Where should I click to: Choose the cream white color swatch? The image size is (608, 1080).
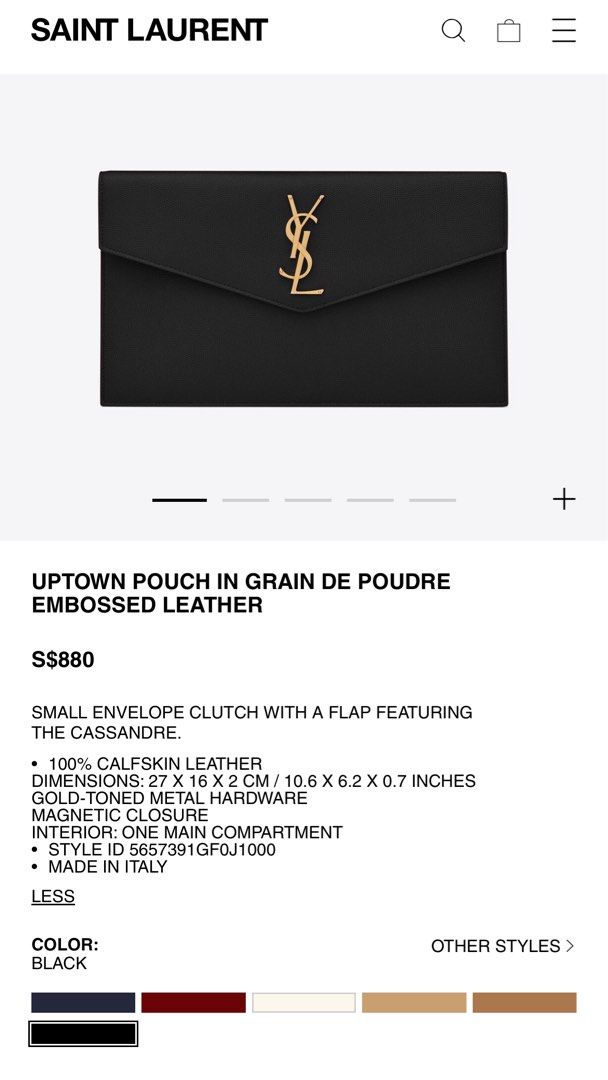[x=304, y=1002]
